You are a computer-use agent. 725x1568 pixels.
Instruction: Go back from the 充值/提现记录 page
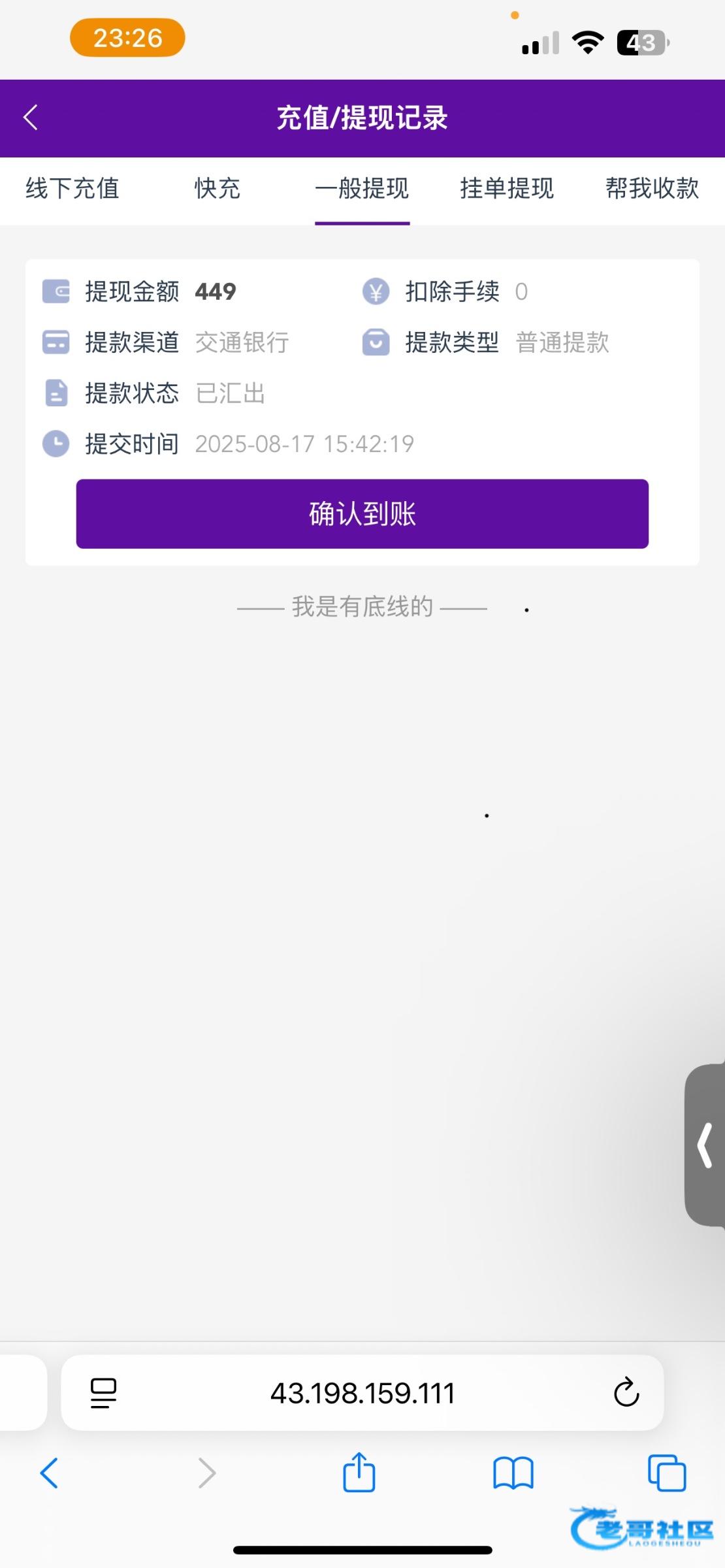point(31,118)
